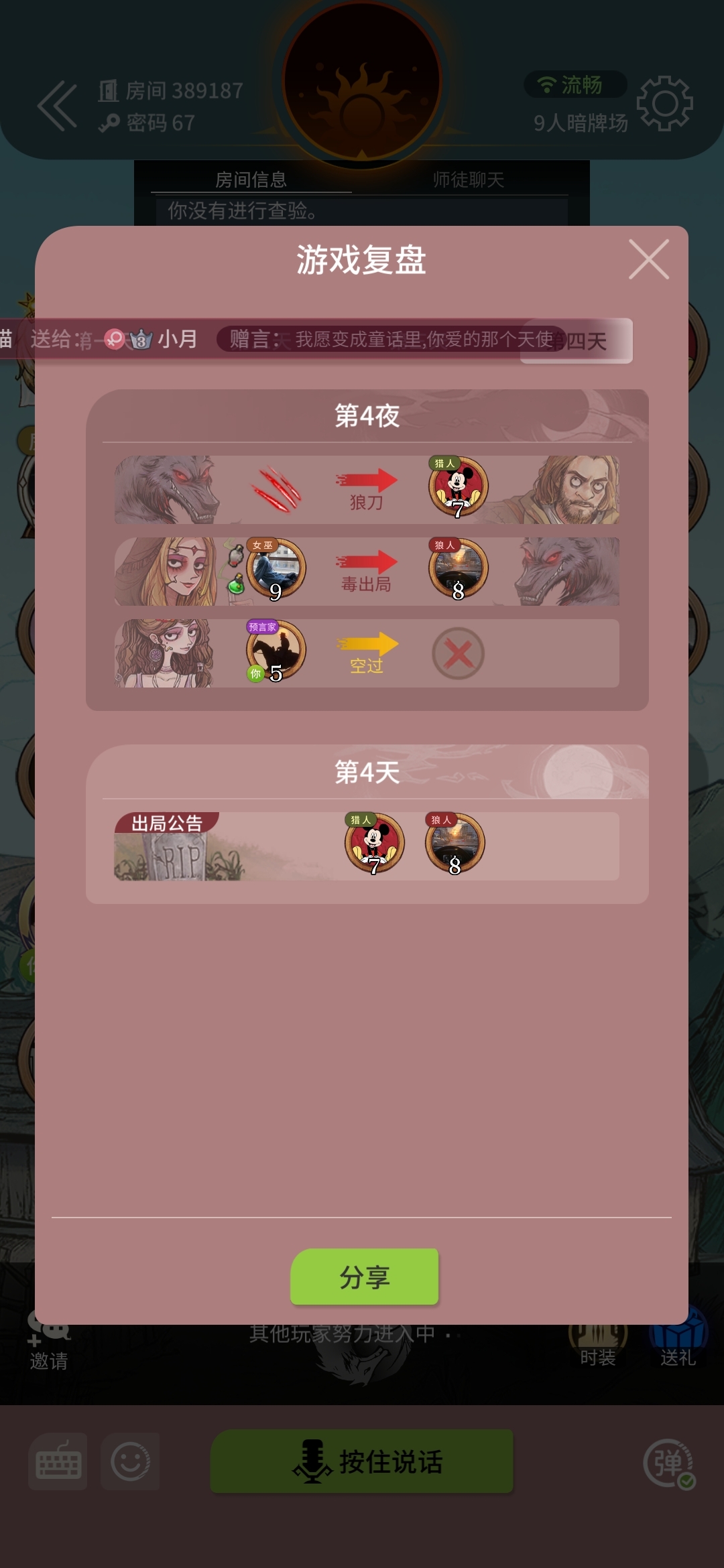The width and height of the screenshot is (724, 1568).
Task: Toggle the 弹 bullet comments icon
Action: point(668,1463)
